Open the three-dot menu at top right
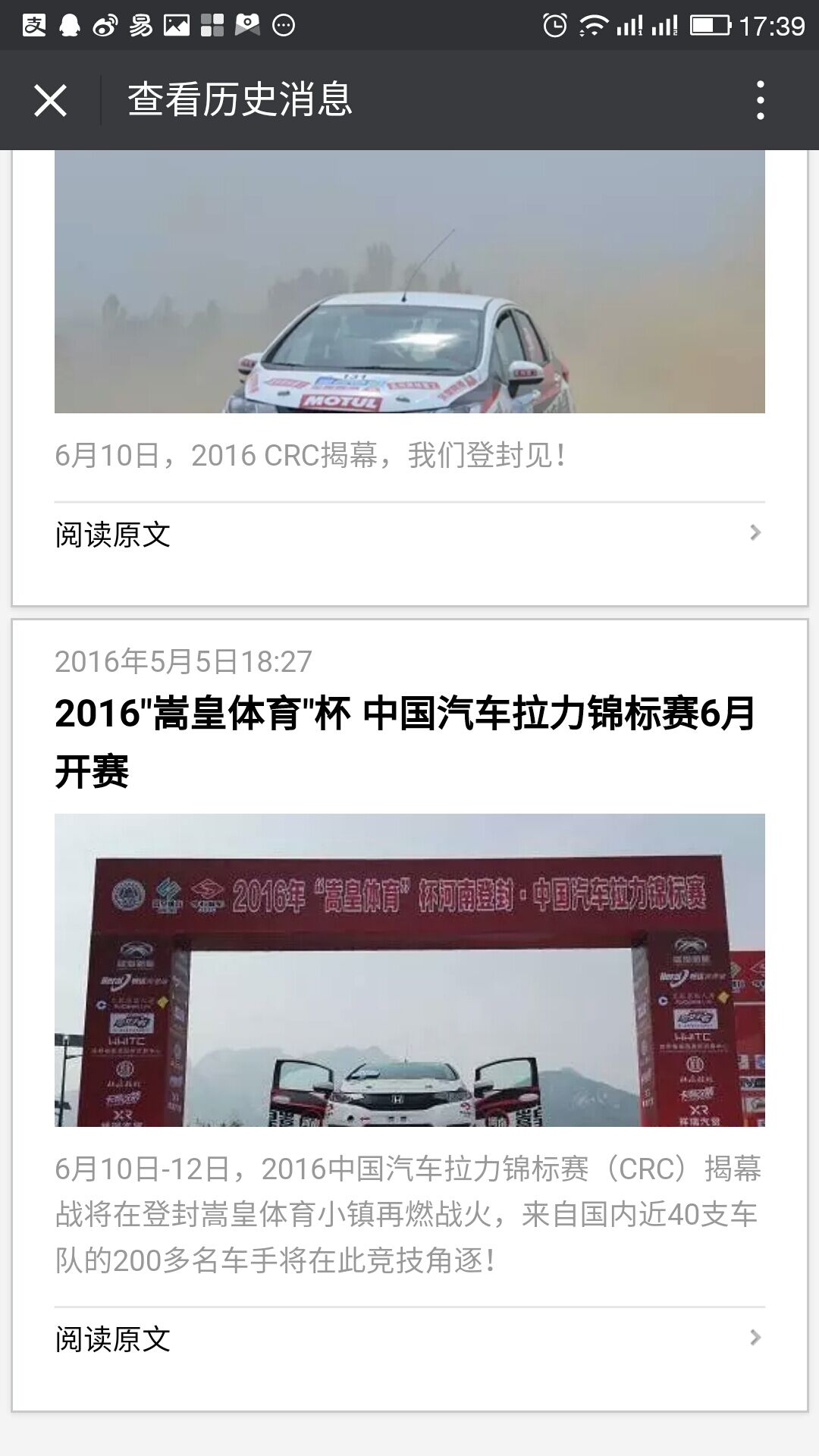Viewport: 819px width, 1456px height. 761,100
